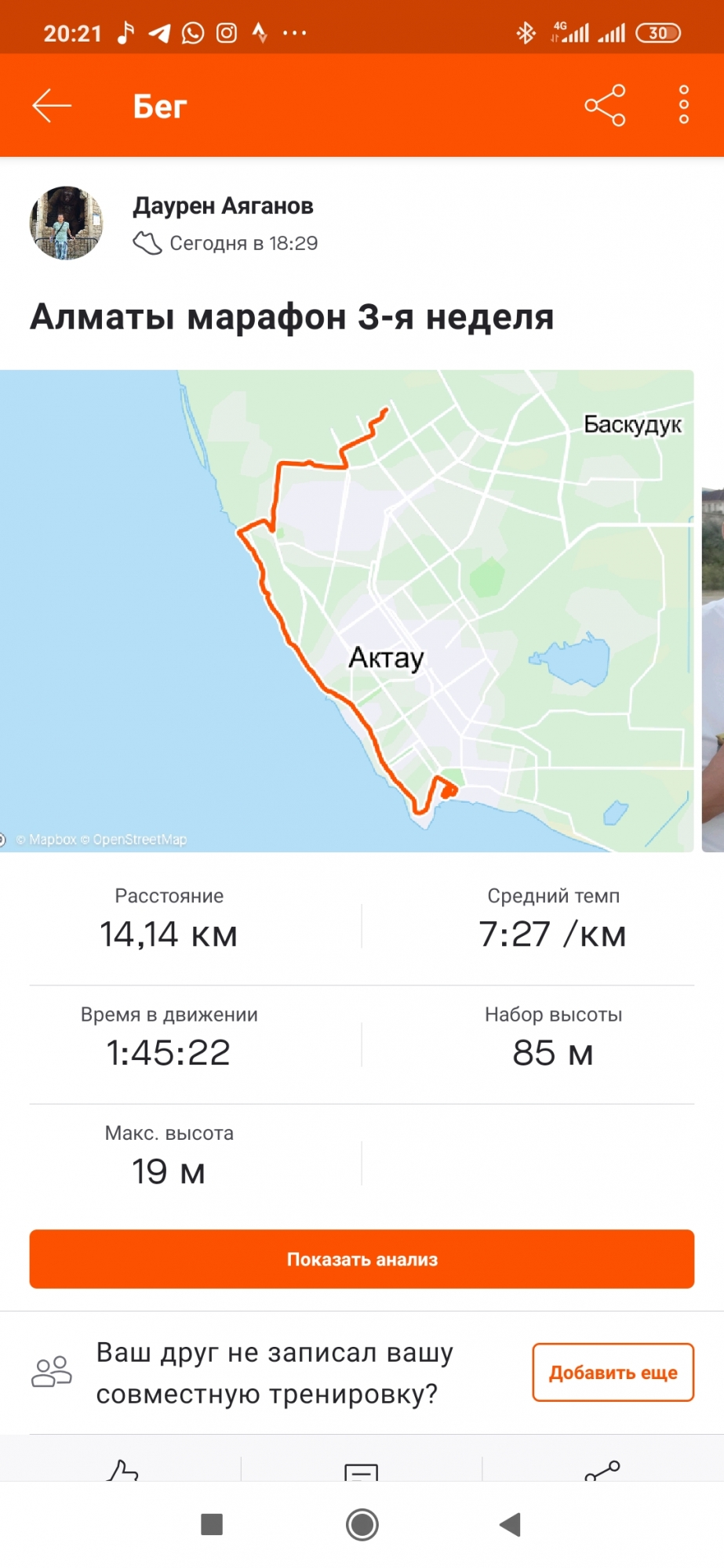Open the comments icon
724x1568 pixels.
(362, 1472)
